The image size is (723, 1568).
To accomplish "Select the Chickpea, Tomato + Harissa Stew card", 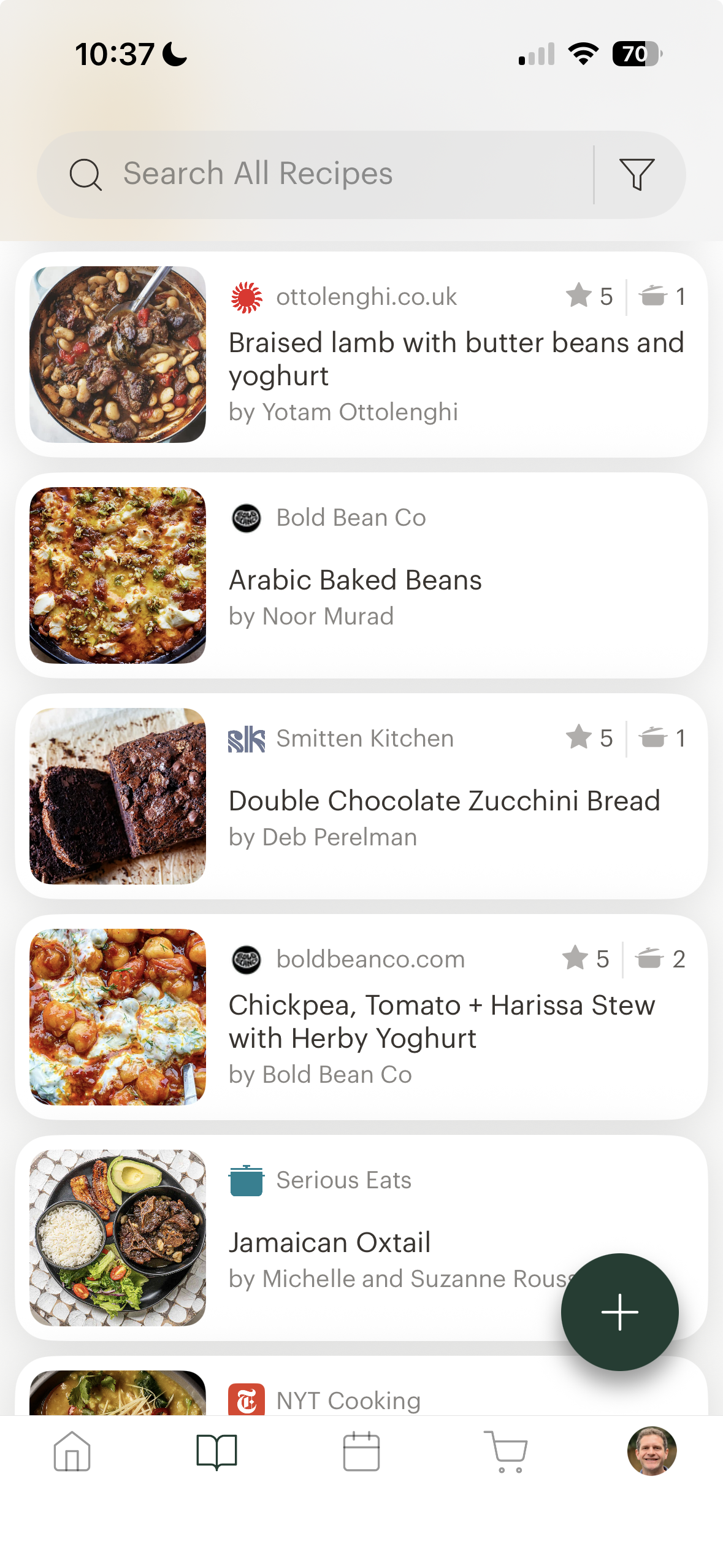I will [442, 1021].
